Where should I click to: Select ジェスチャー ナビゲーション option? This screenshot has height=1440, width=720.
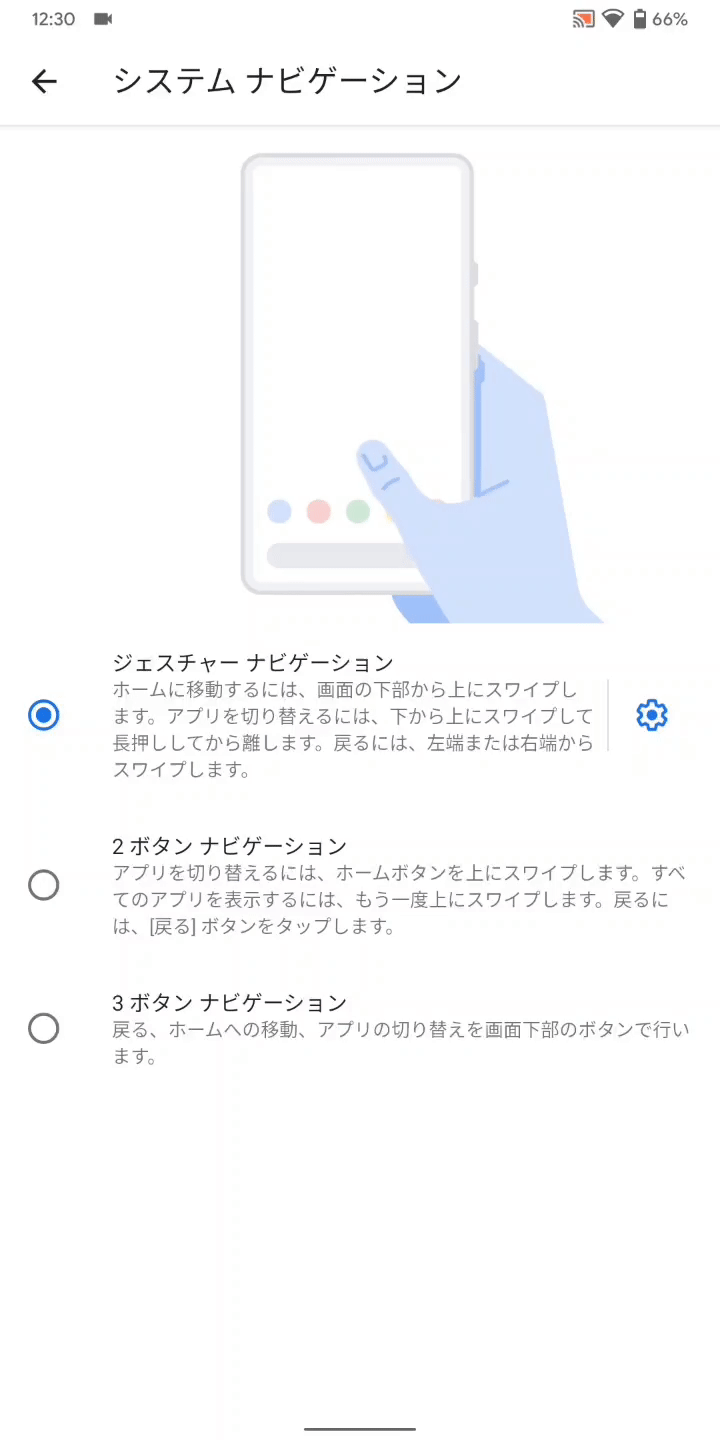(44, 715)
